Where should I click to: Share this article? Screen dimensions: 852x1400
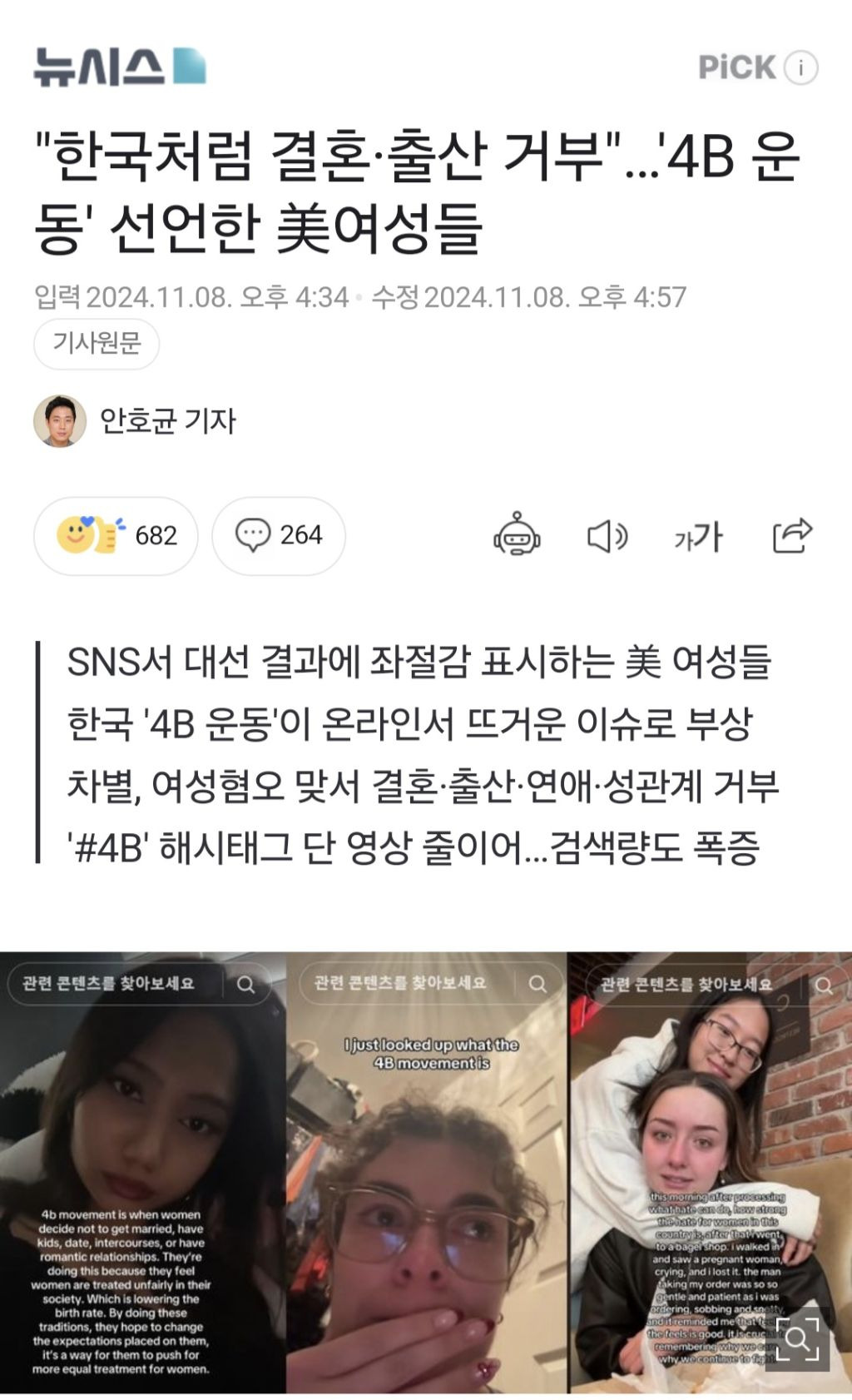tap(791, 535)
